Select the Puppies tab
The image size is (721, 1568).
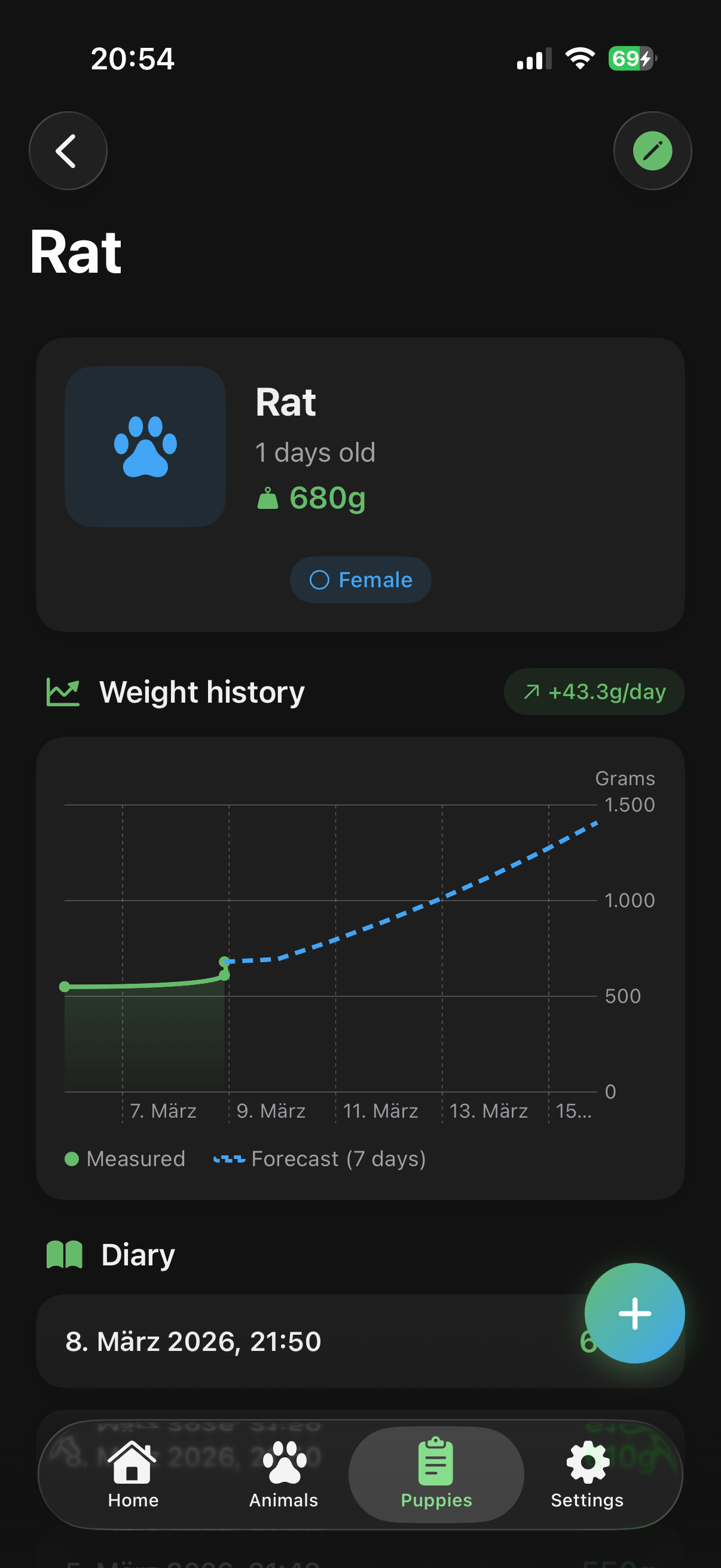coord(436,1474)
